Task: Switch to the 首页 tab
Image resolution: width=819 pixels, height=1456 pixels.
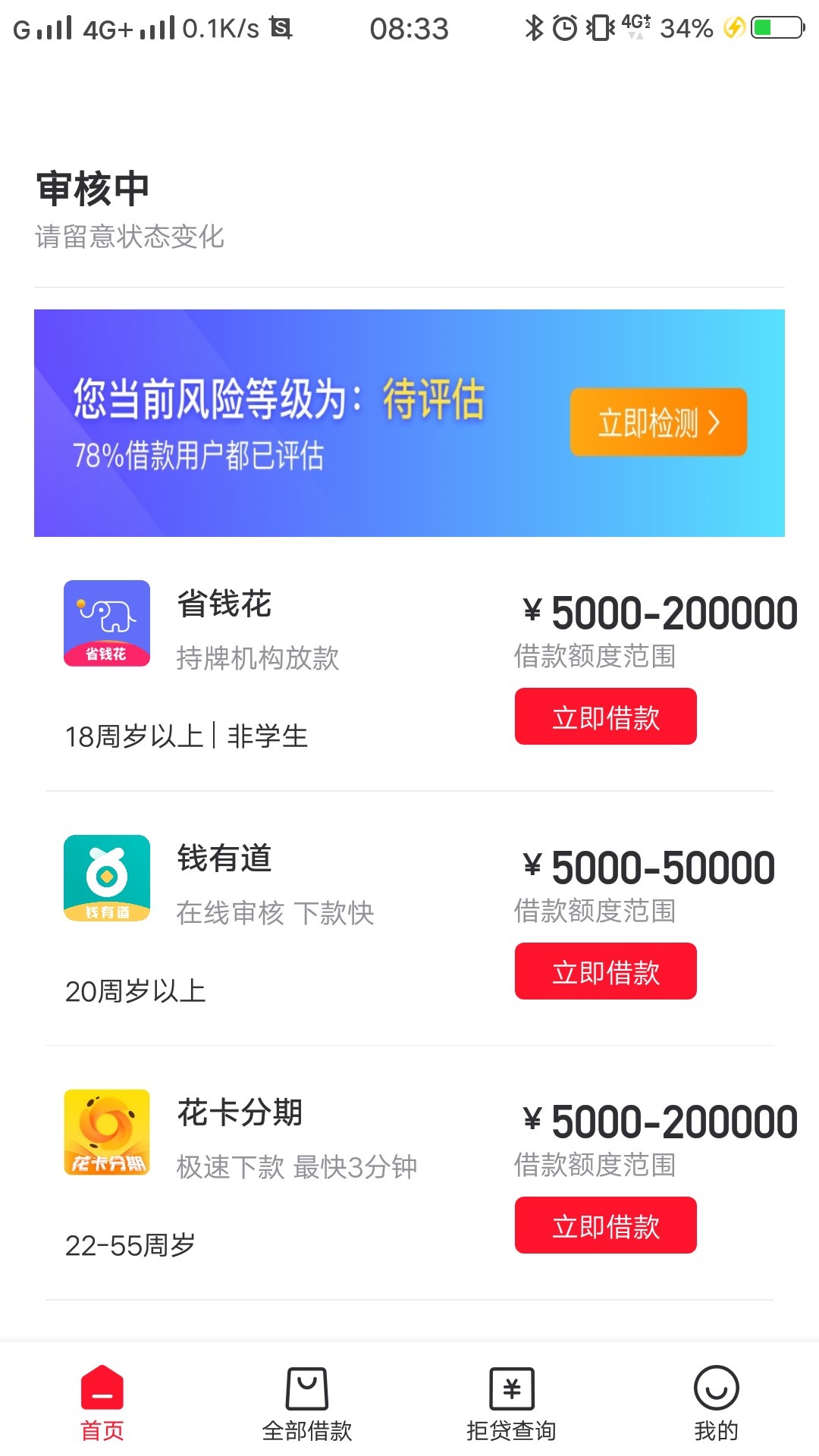Action: [102, 1403]
